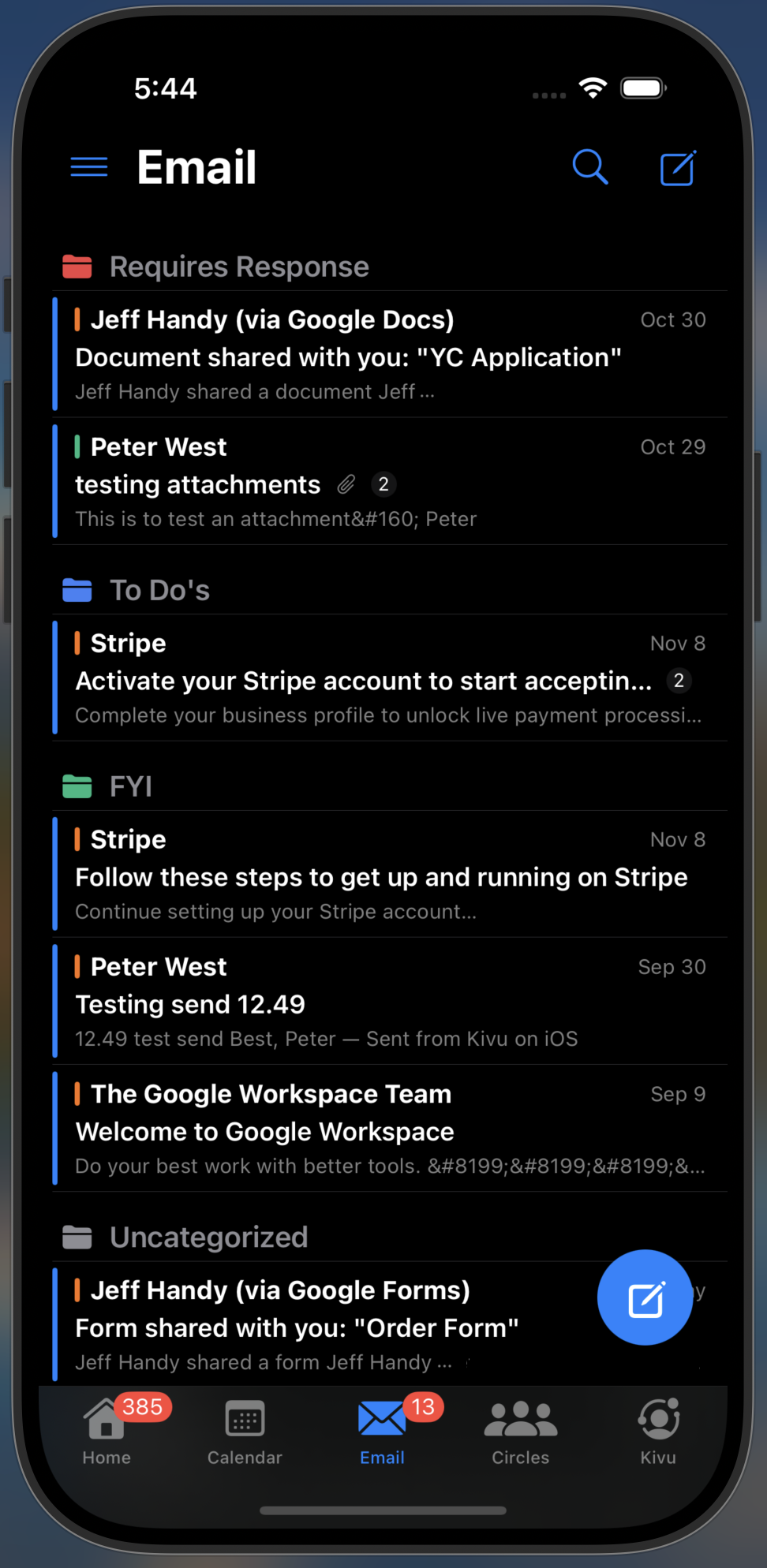
Task: Tap the attachment paperclip on testing attachments email
Action: [x=346, y=484]
